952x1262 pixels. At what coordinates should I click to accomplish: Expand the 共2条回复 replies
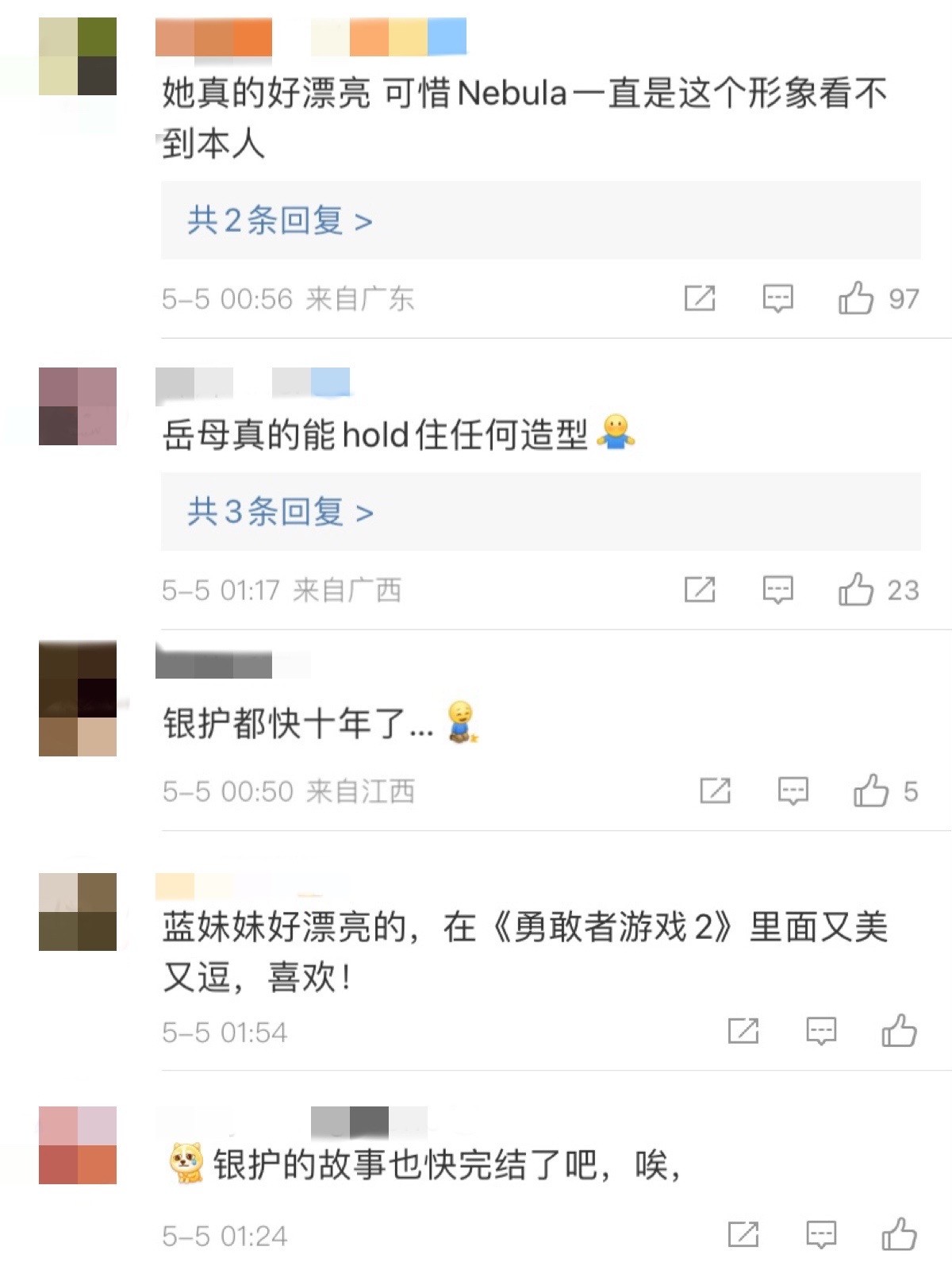click(x=279, y=221)
